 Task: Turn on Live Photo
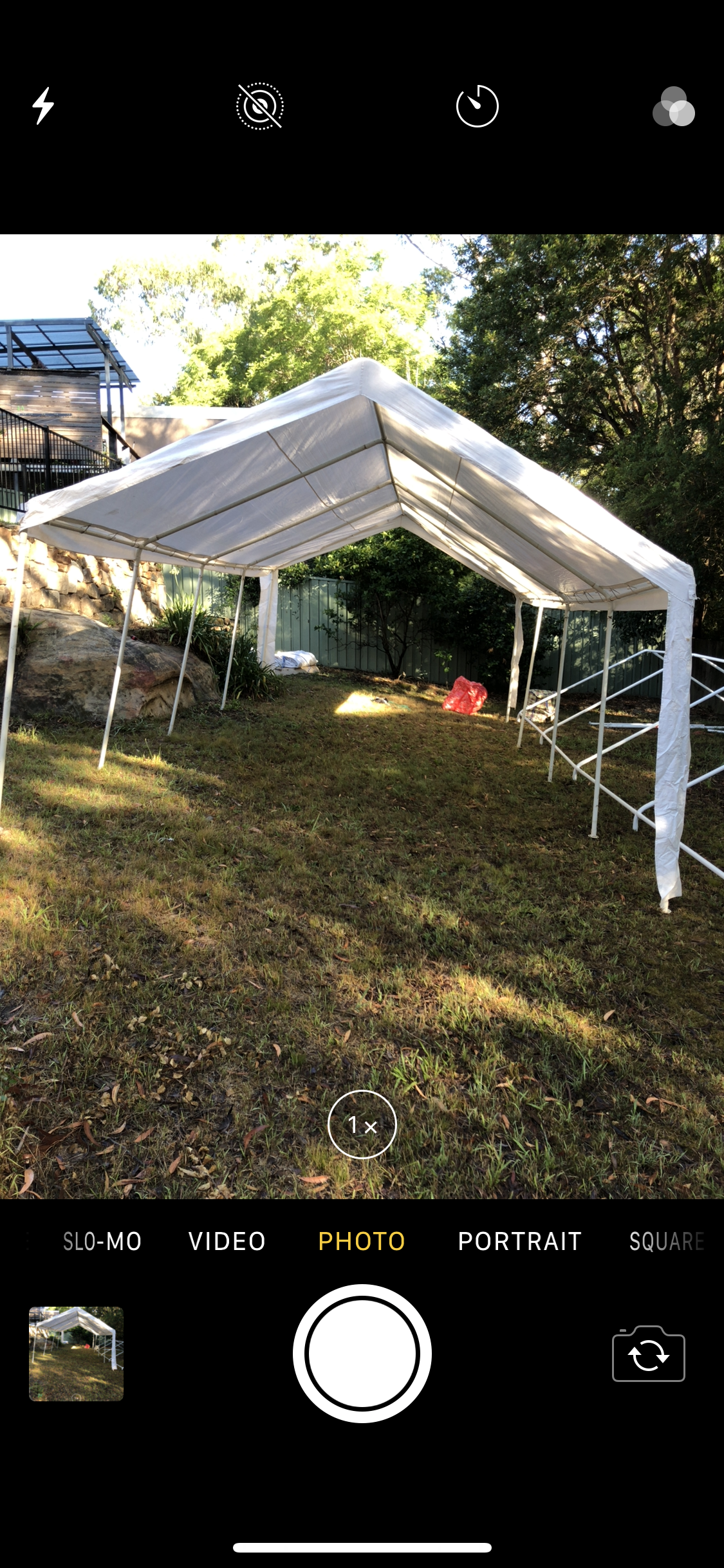pyautogui.click(x=260, y=106)
